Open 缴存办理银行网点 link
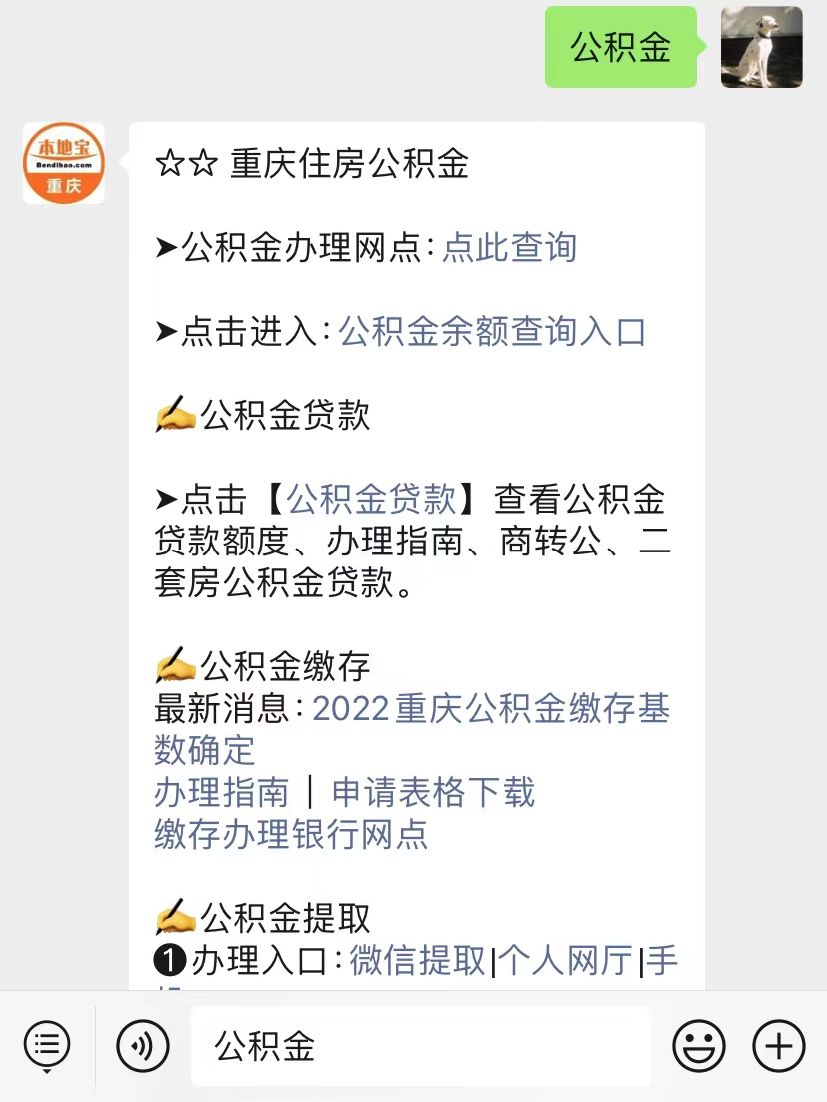The image size is (827, 1102). [291, 833]
